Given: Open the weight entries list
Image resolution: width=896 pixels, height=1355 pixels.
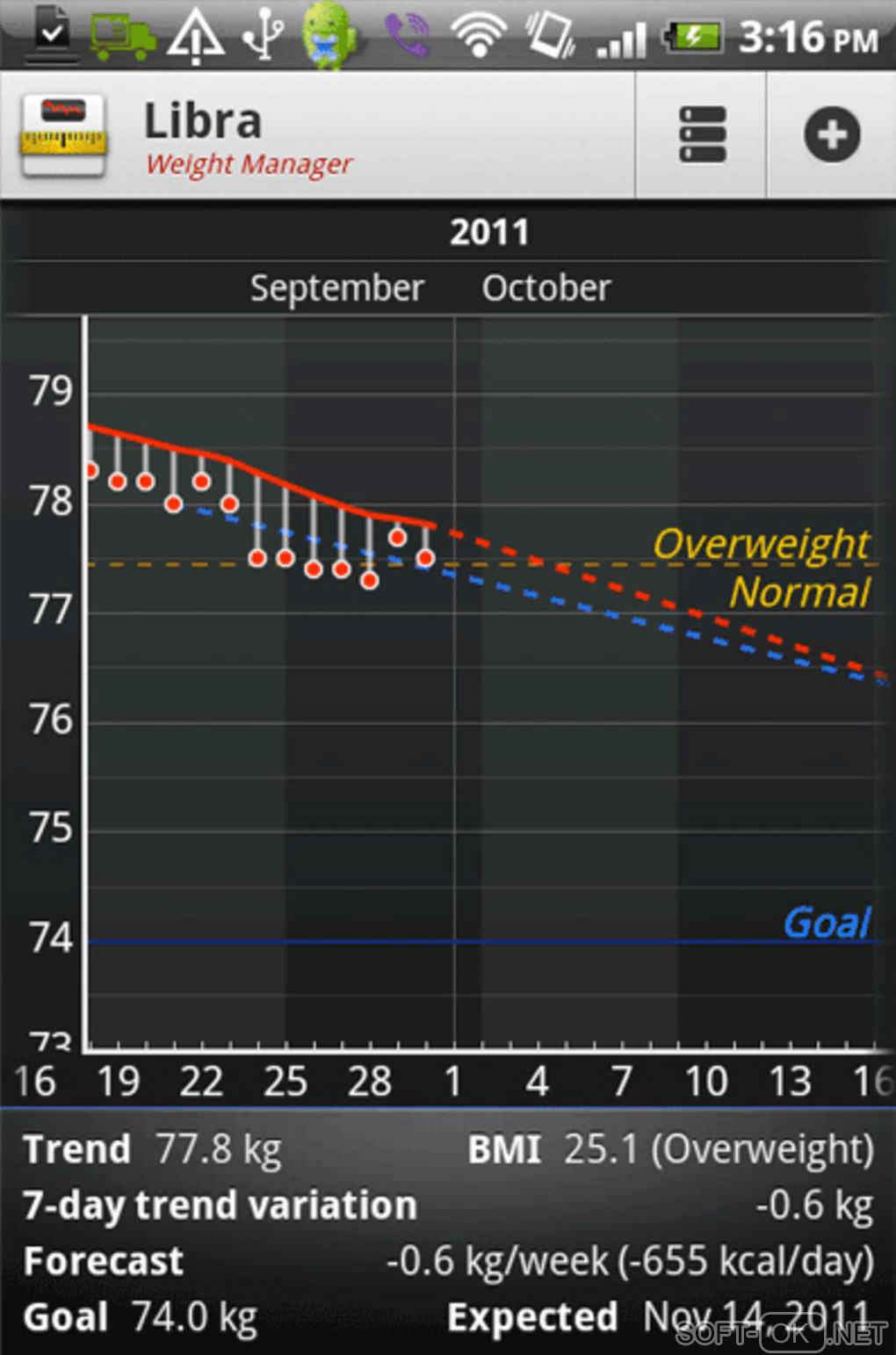Looking at the screenshot, I should coord(702,134).
